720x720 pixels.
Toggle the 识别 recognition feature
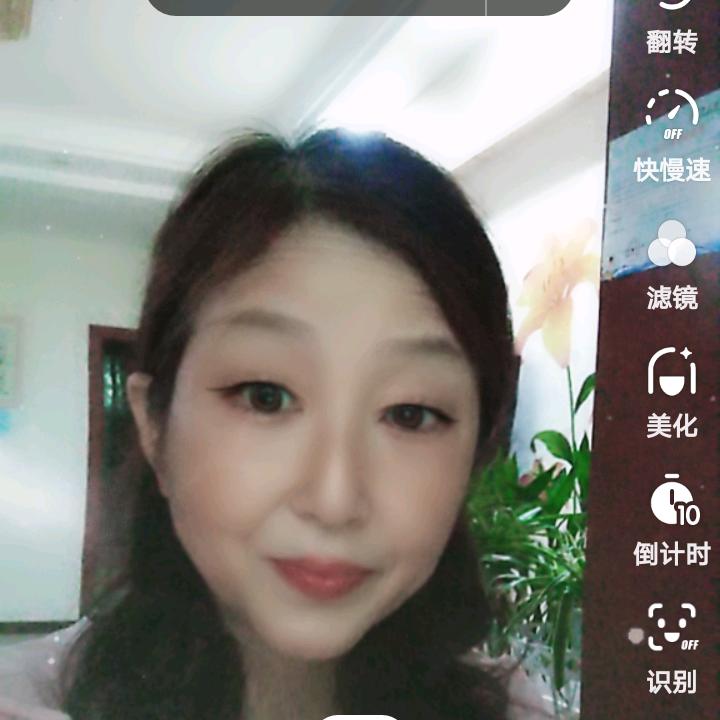[671, 646]
